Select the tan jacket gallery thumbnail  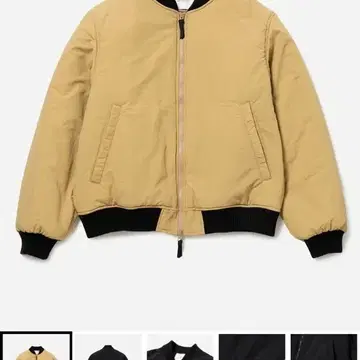pos(36,346)
